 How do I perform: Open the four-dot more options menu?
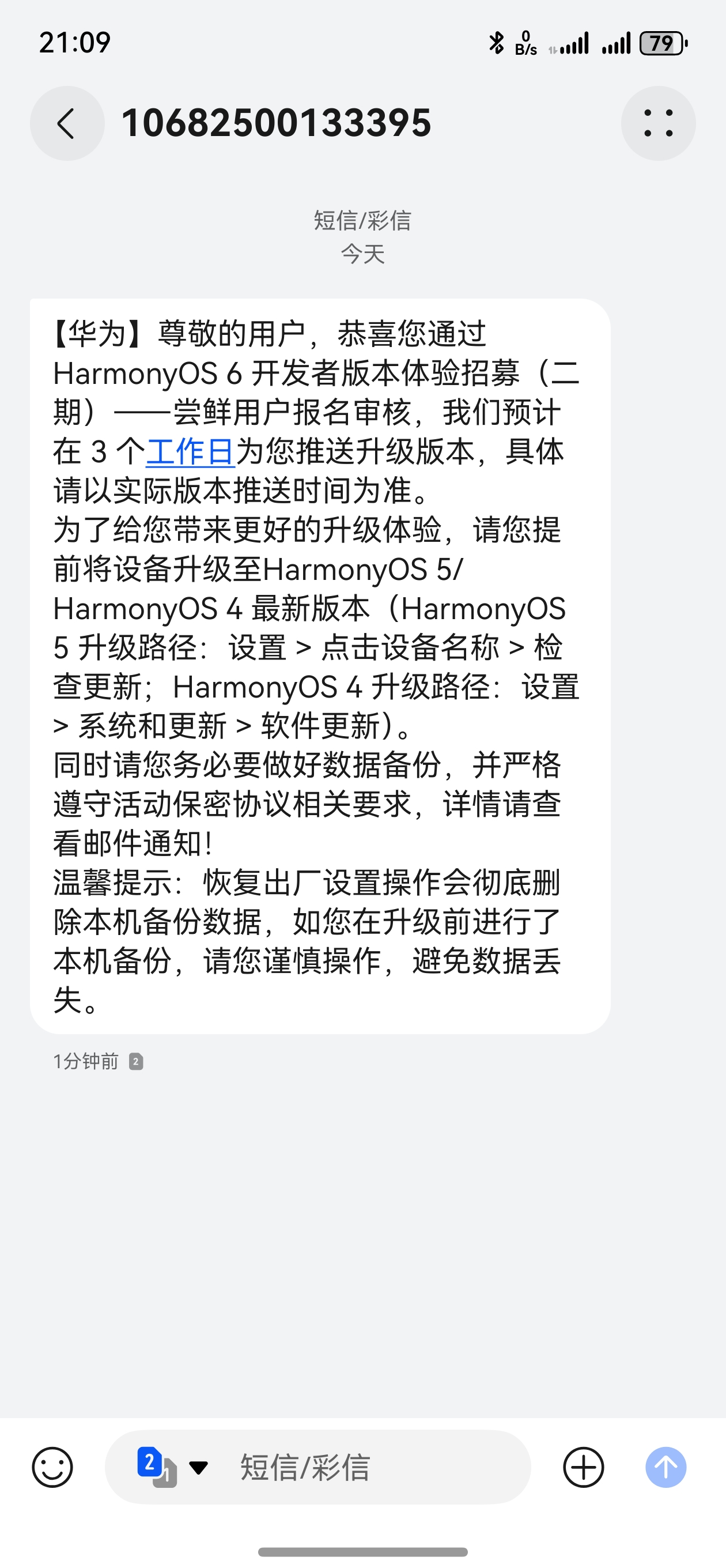click(x=658, y=123)
